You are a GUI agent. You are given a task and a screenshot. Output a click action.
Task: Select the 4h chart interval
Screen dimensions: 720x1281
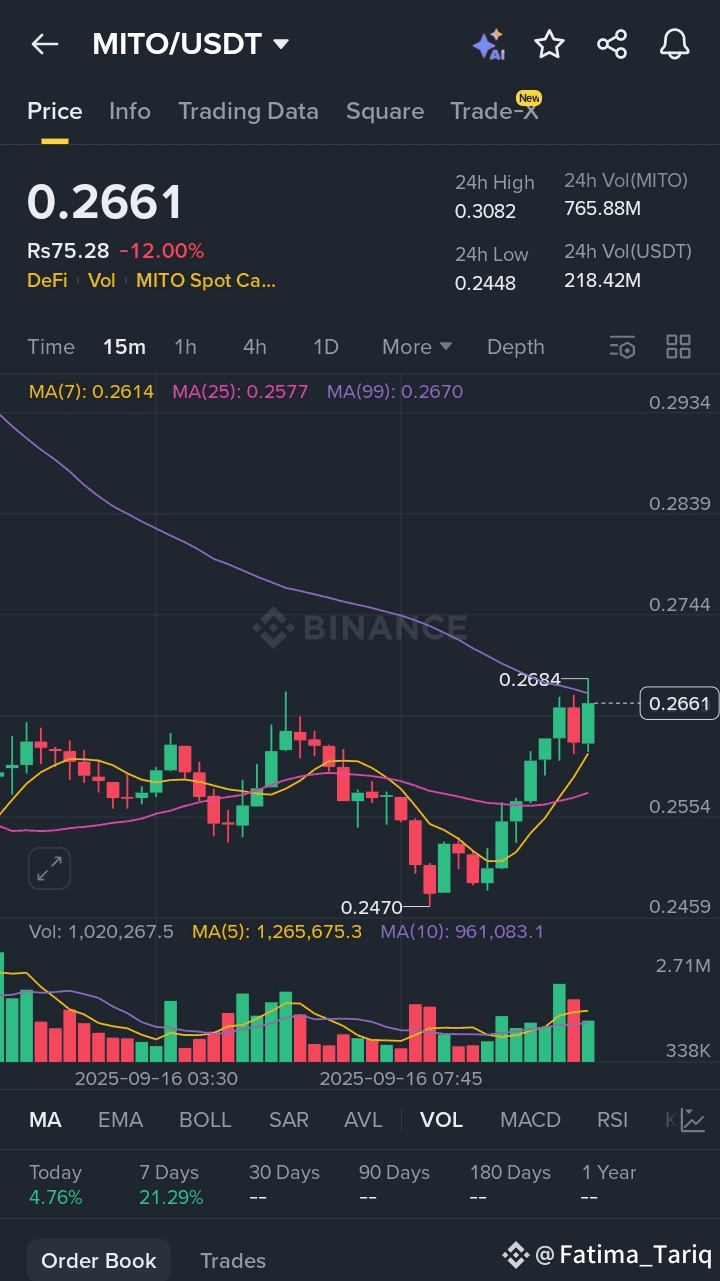click(x=255, y=347)
